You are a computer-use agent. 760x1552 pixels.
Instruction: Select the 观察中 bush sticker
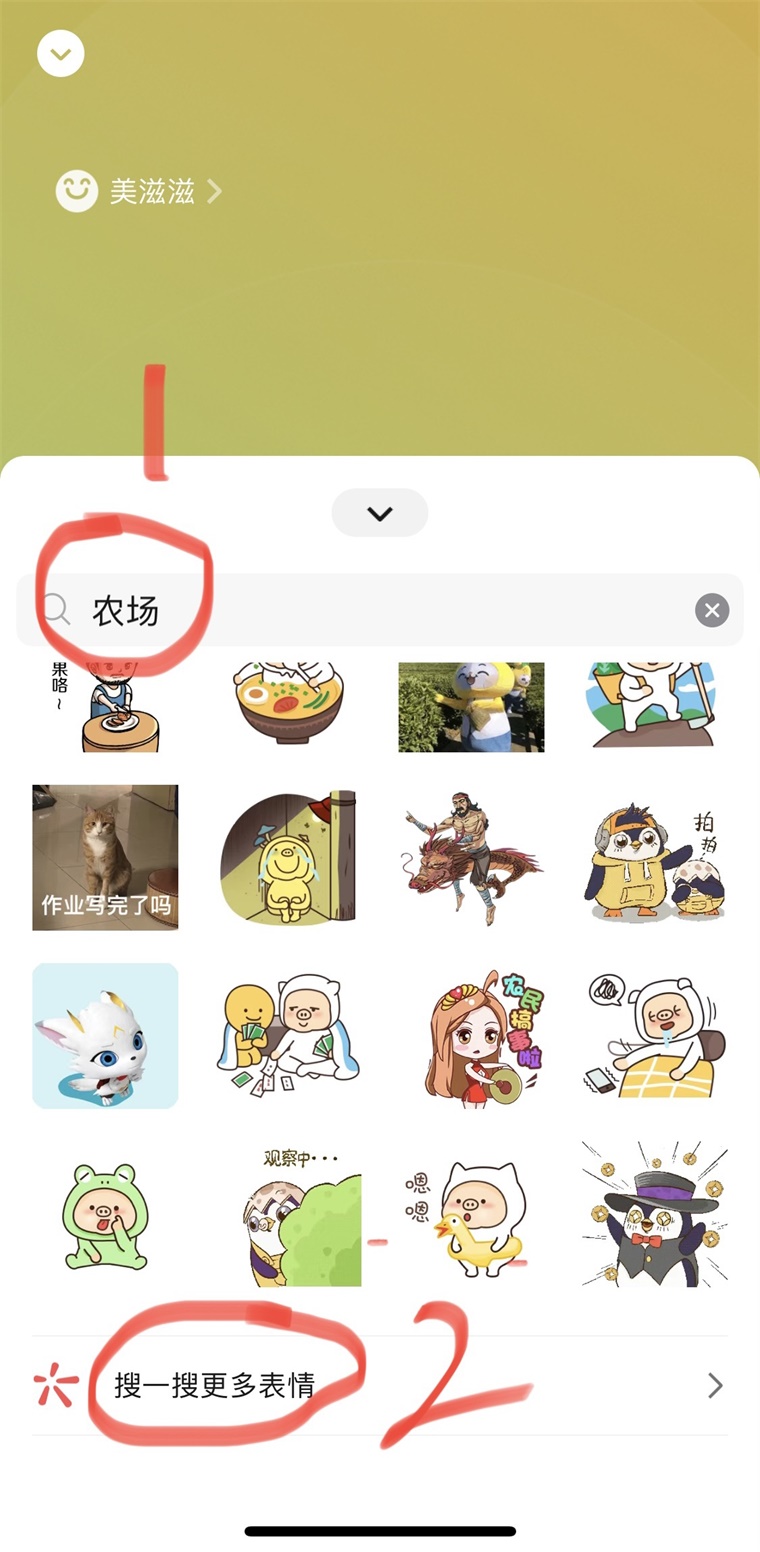tap(300, 1215)
